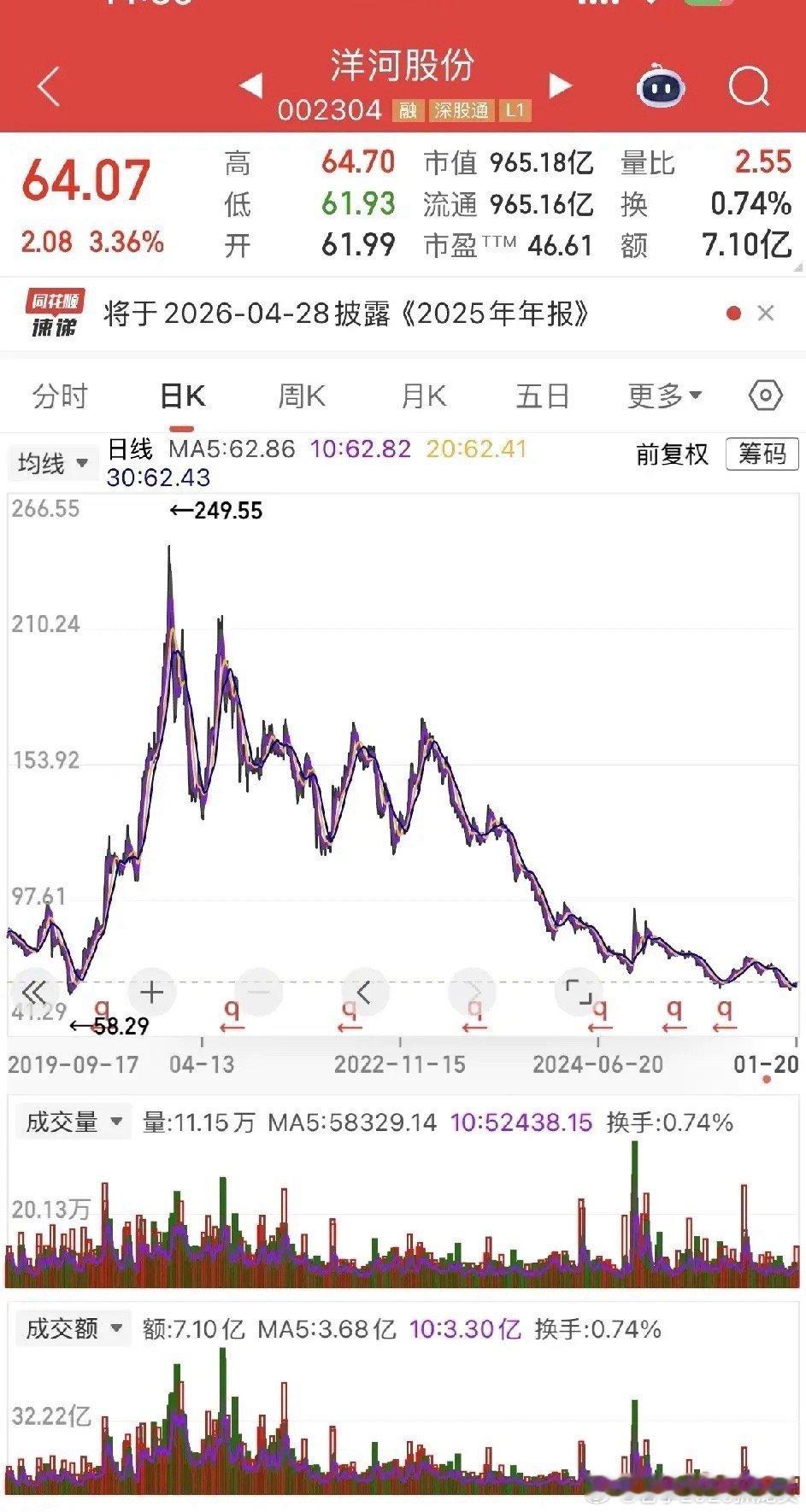Viewport: 806px width, 1512px height.
Task: Switch to the 周K weekly chart tab
Action: click(x=301, y=396)
